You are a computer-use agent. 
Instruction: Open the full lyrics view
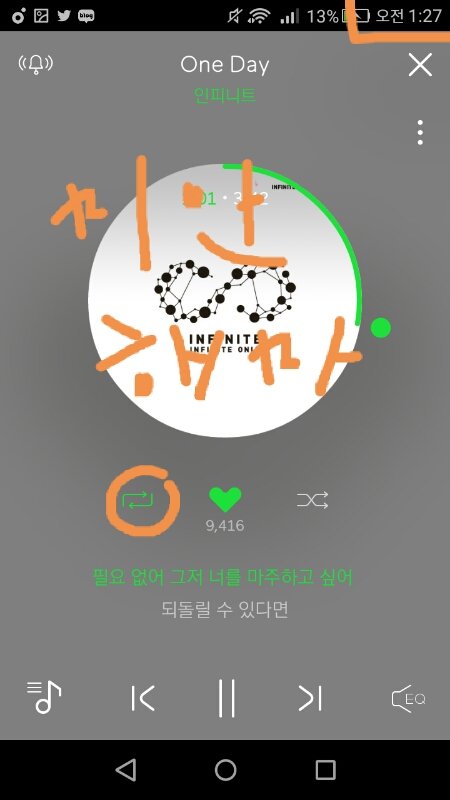223,593
